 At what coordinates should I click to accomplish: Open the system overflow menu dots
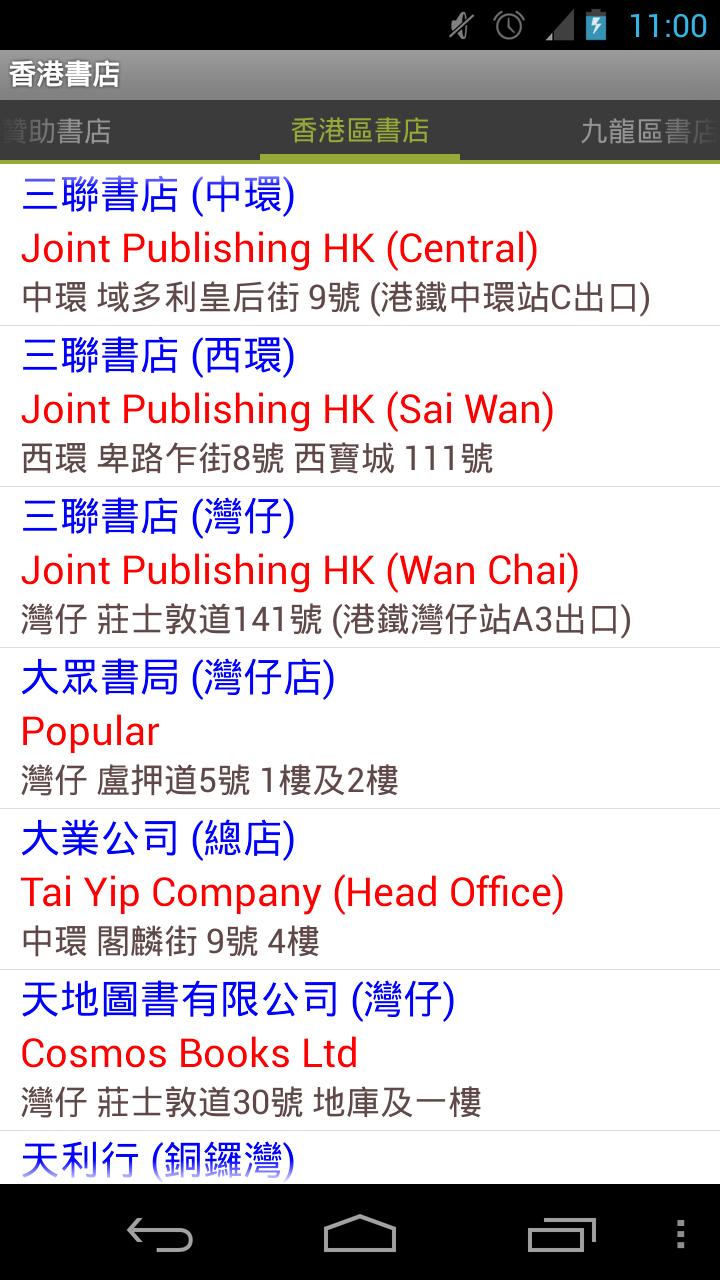681,1234
